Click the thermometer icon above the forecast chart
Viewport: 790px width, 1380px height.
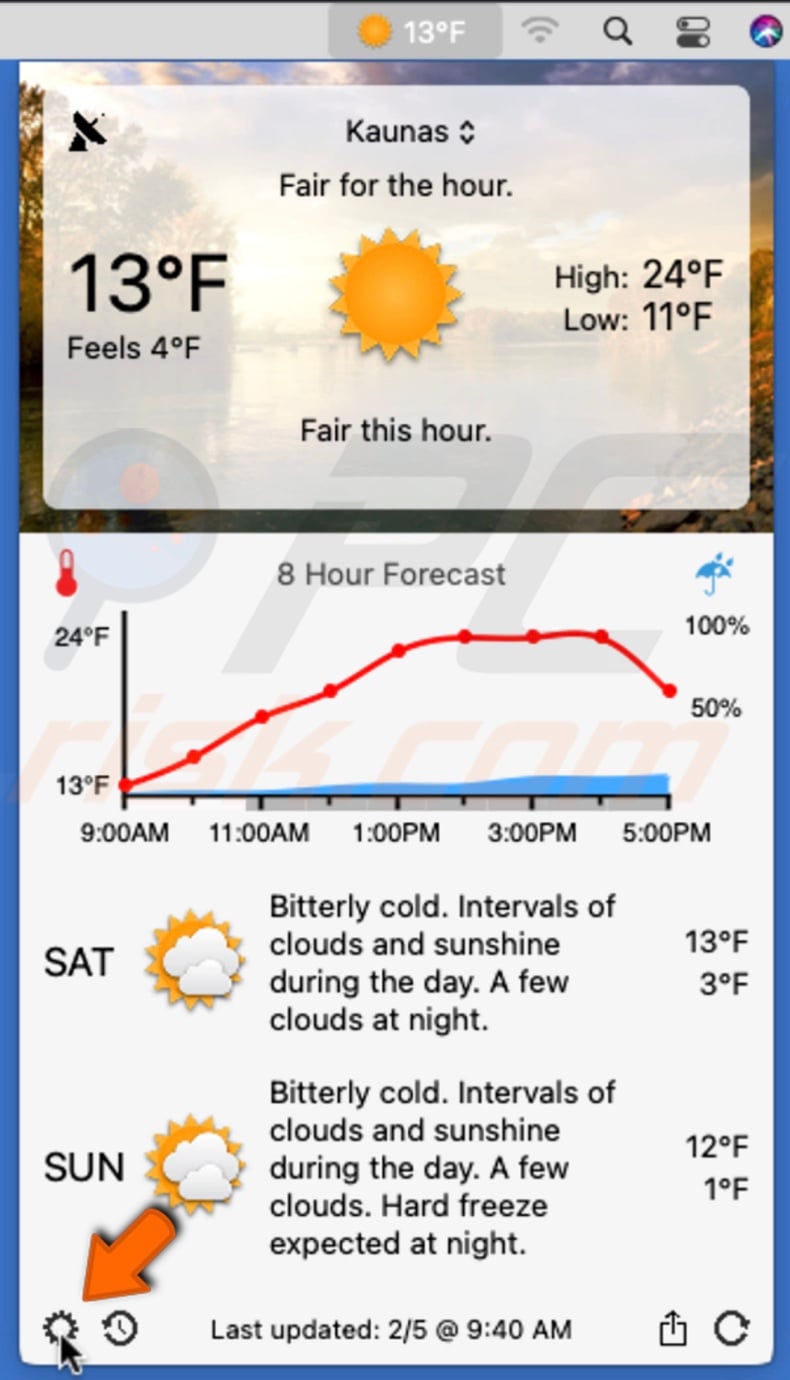66,575
